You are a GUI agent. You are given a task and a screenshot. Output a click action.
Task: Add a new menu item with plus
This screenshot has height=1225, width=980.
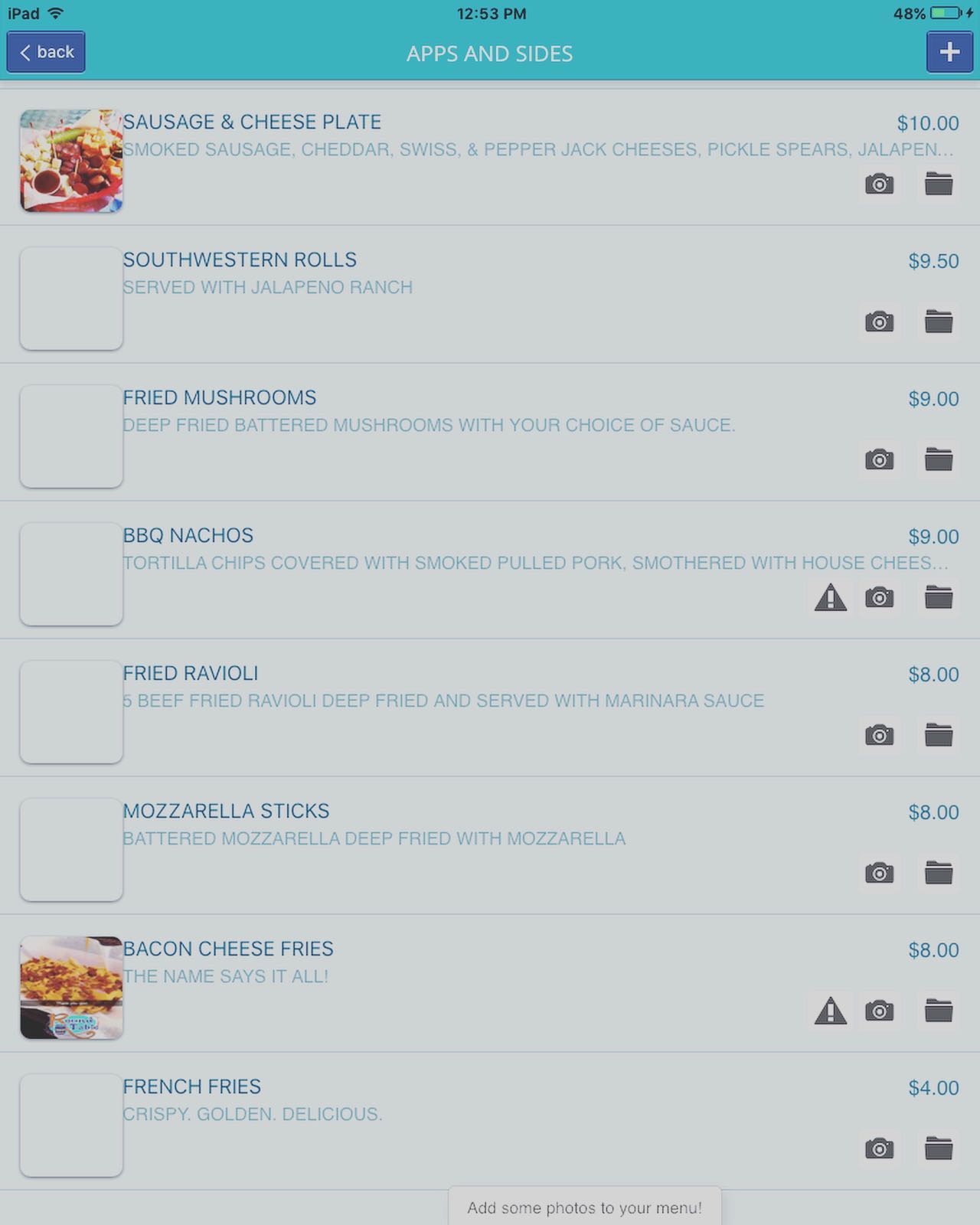[x=949, y=52]
